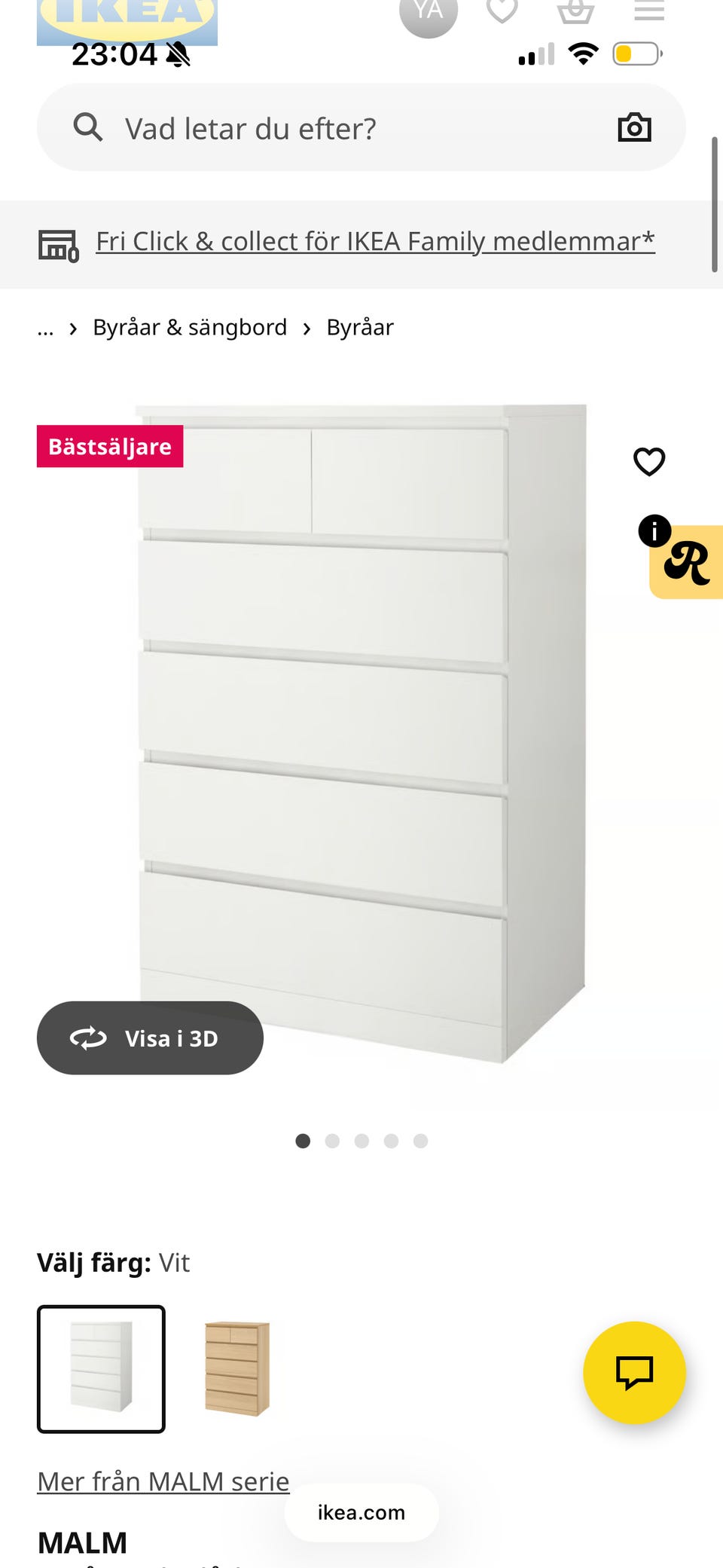The image size is (723, 1568).
Task: Open the hamburger menu
Action: pos(648,11)
